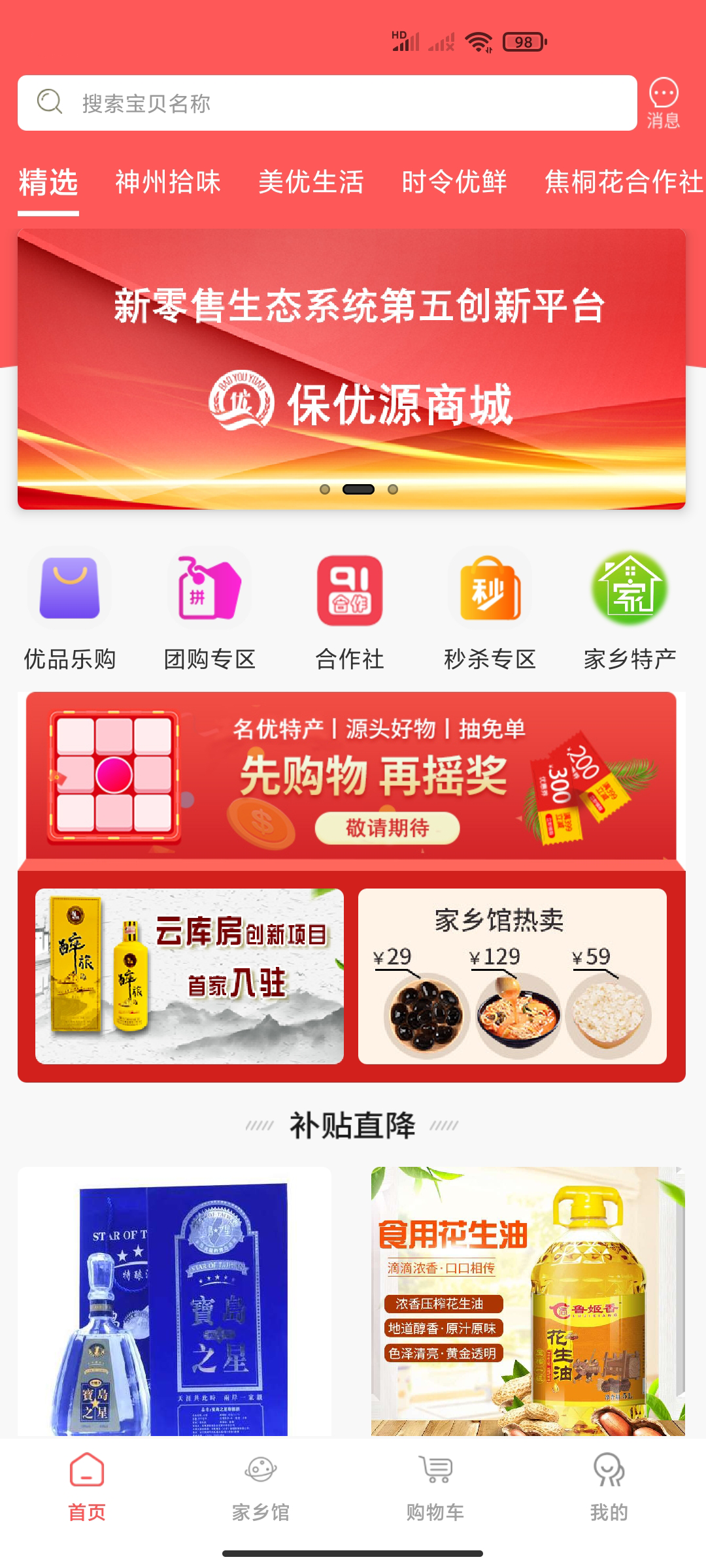Open the 我的 profile page

pyautogui.click(x=608, y=1496)
